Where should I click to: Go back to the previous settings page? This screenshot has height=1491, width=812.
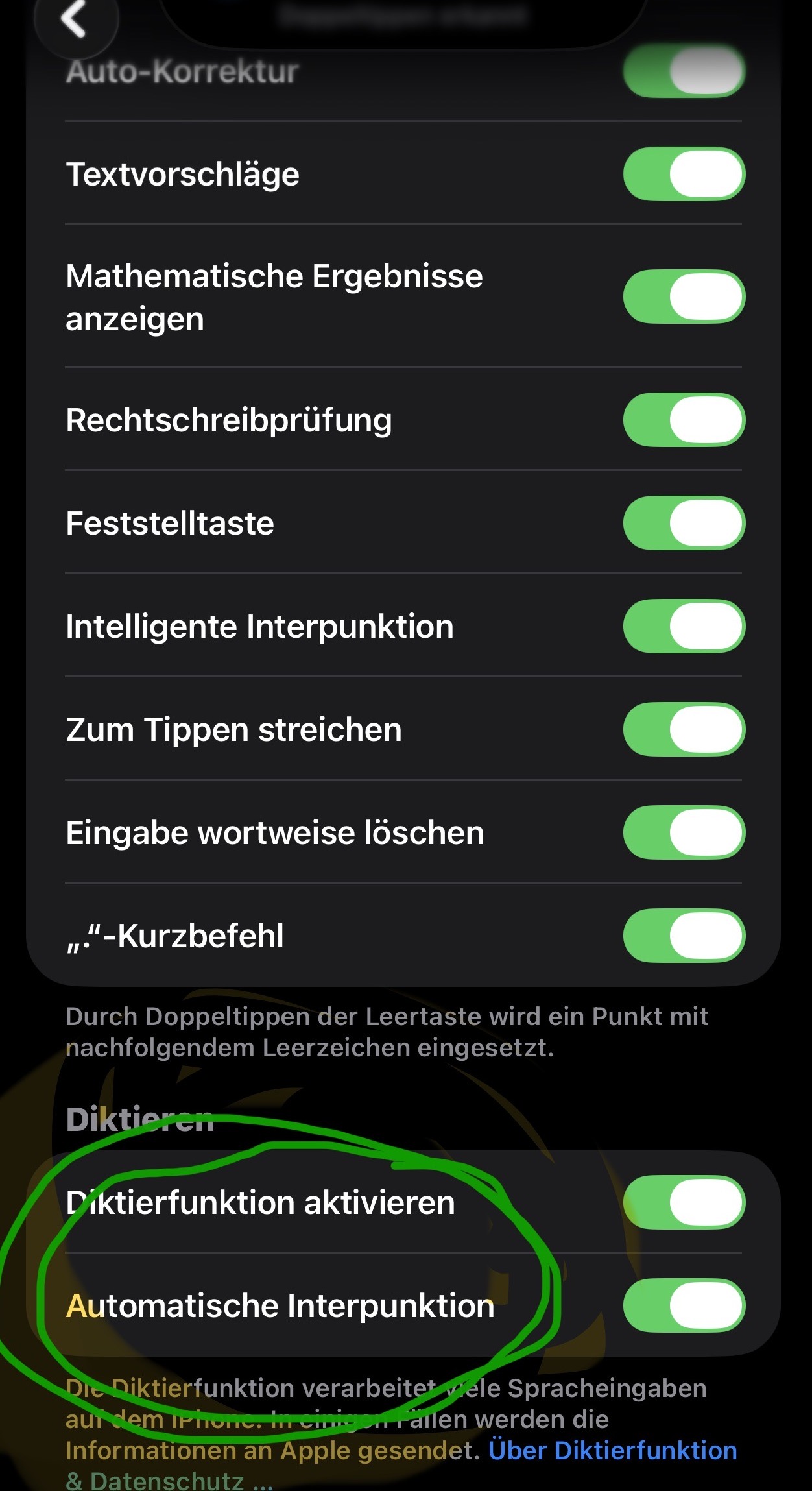click(75, 19)
